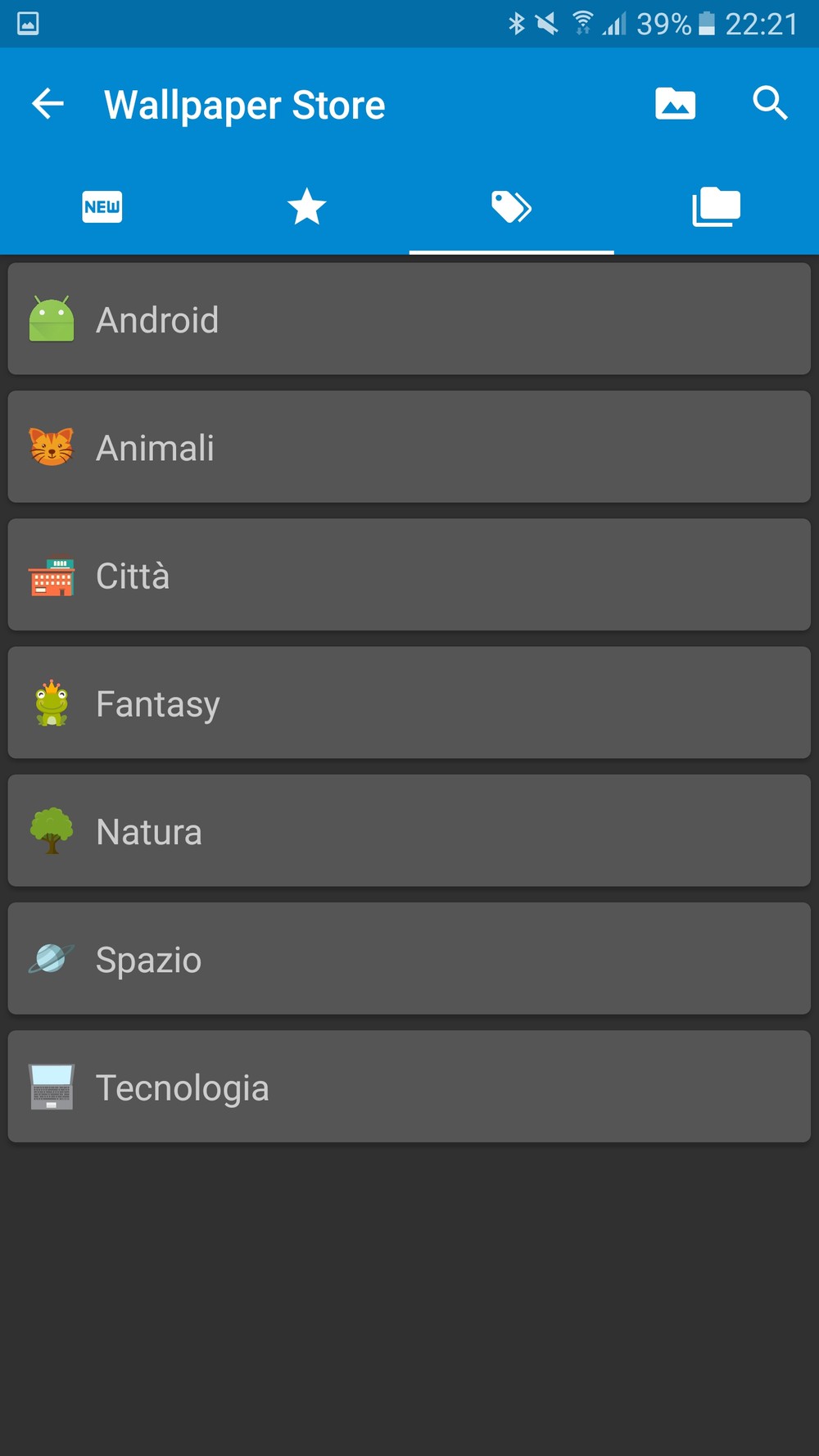Open the gallery image icon

(675, 104)
